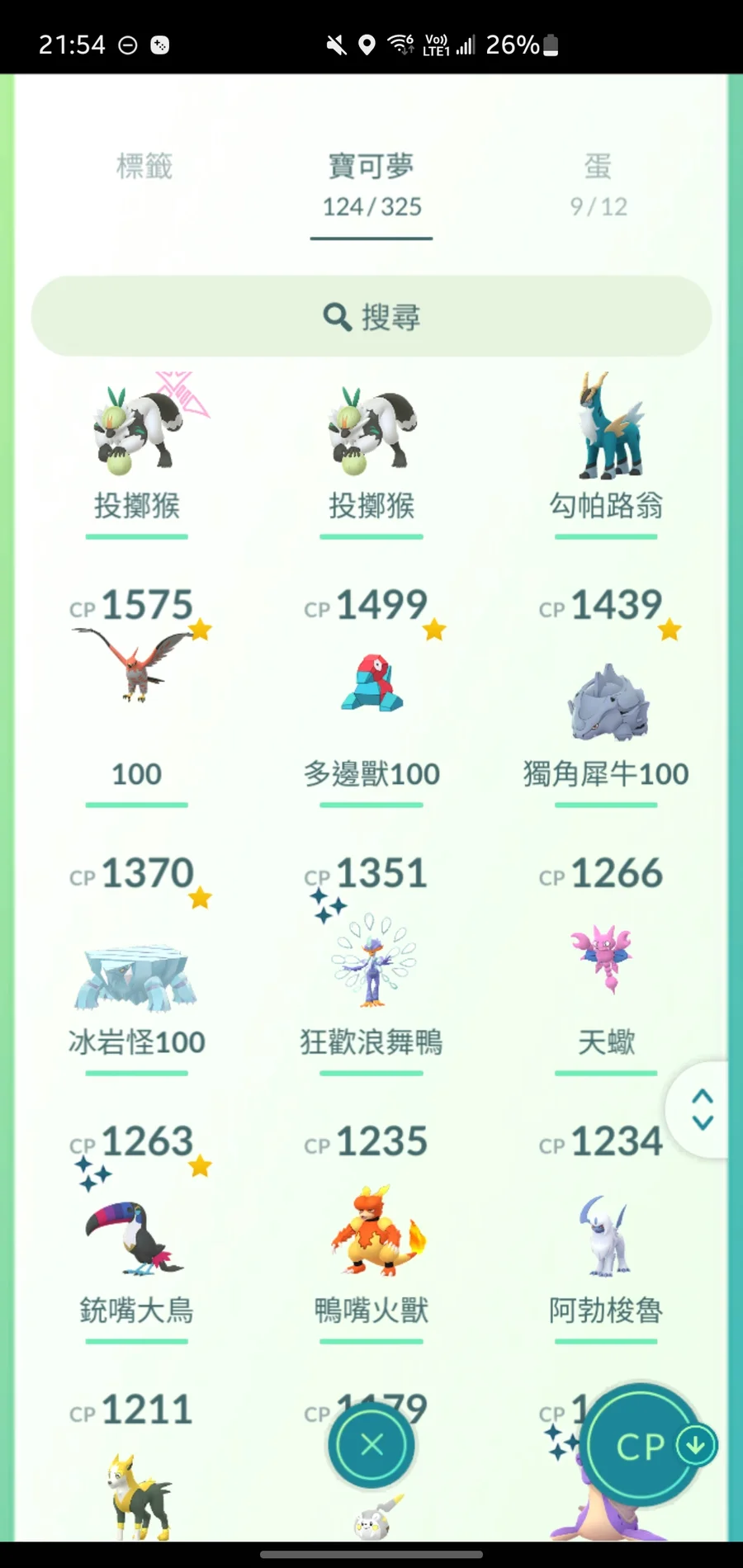Change sorting with the CP button
743x1568 pixels.
pyautogui.click(x=642, y=1446)
